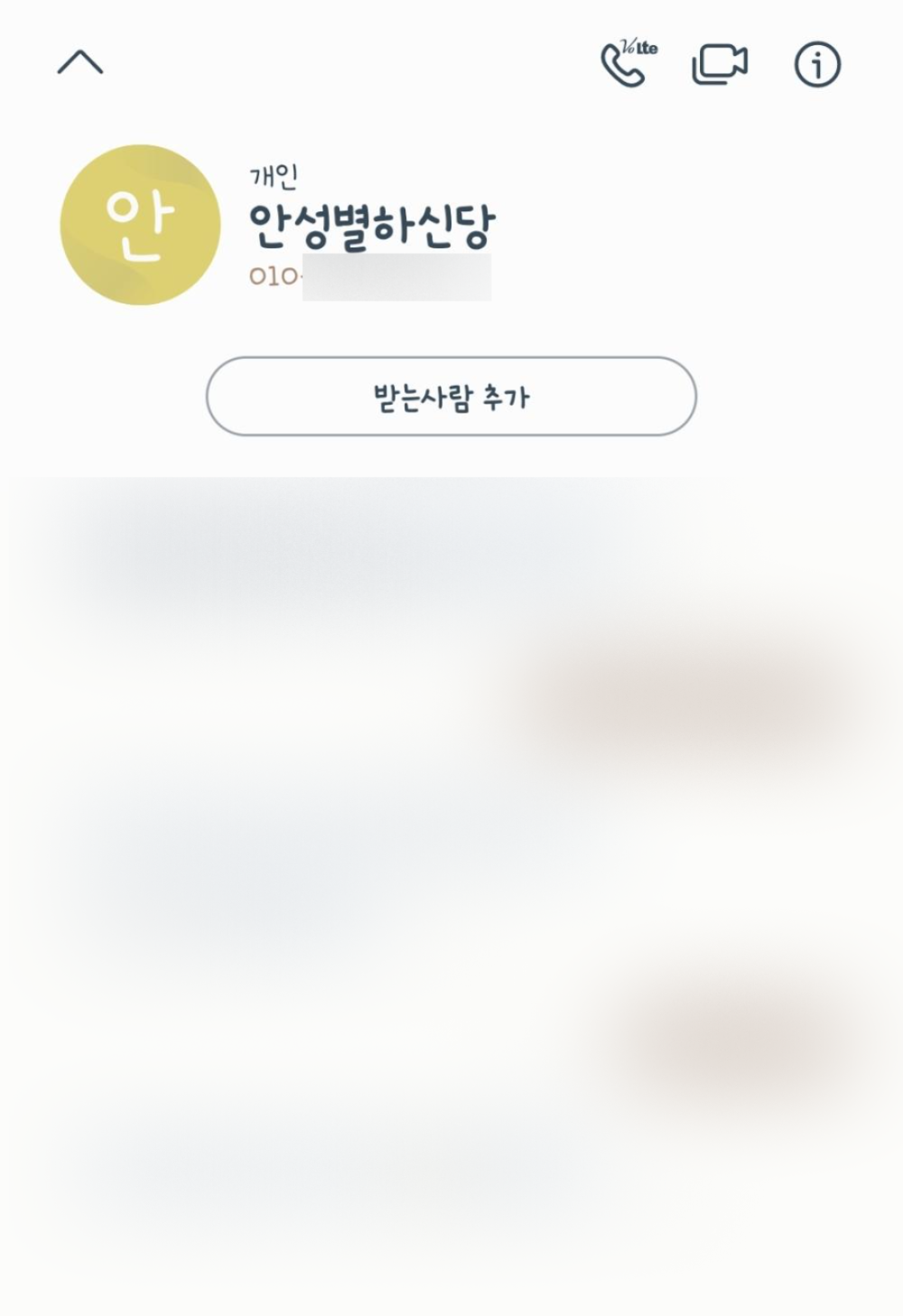Open 안성별하신당 profile avatar

[x=140, y=225]
